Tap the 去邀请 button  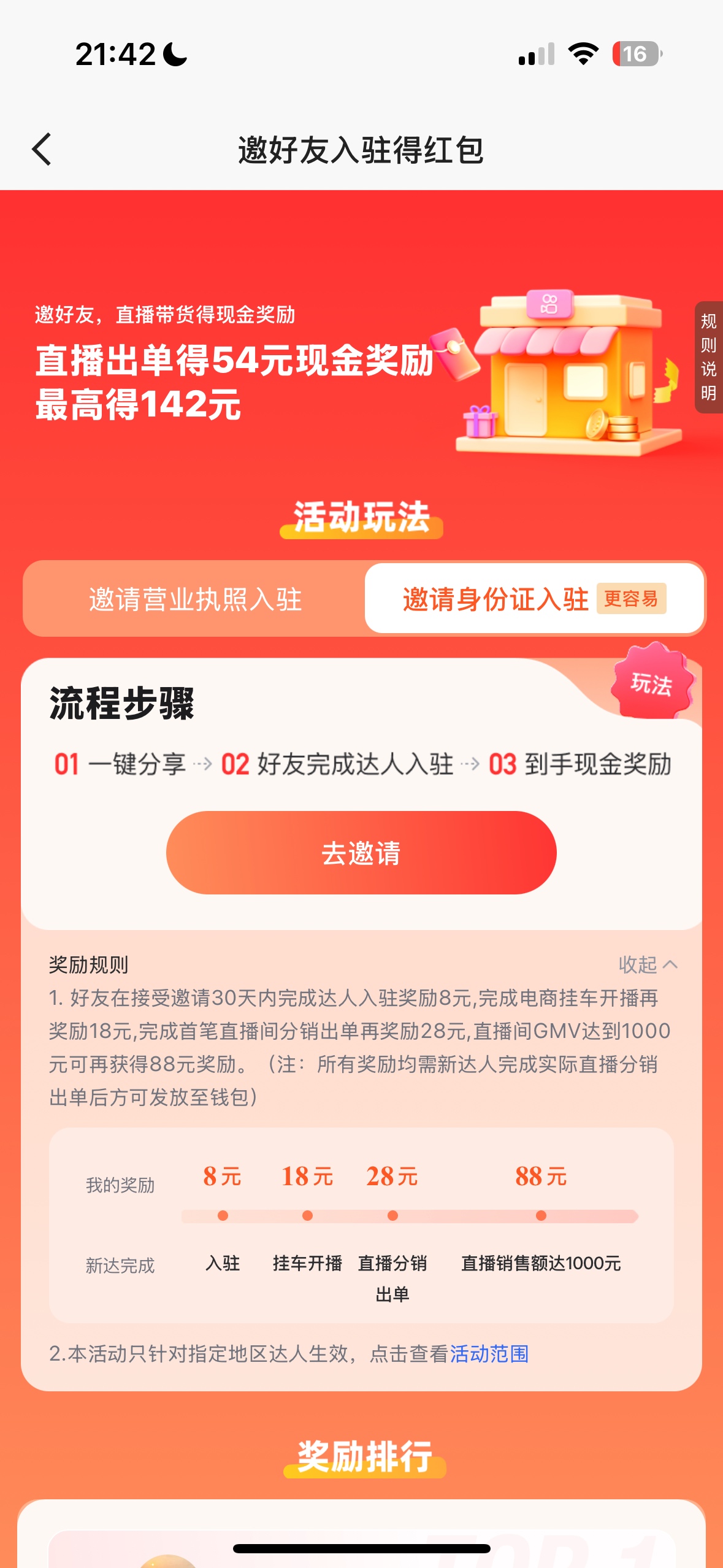pyautogui.click(x=361, y=853)
